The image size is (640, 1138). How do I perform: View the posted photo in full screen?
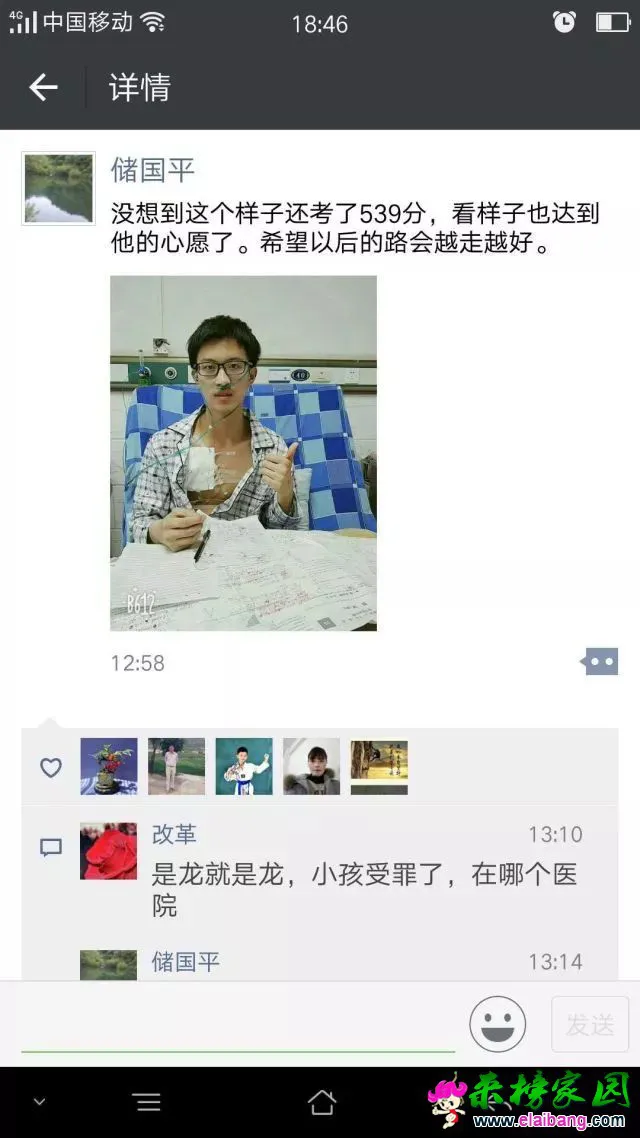pos(243,453)
